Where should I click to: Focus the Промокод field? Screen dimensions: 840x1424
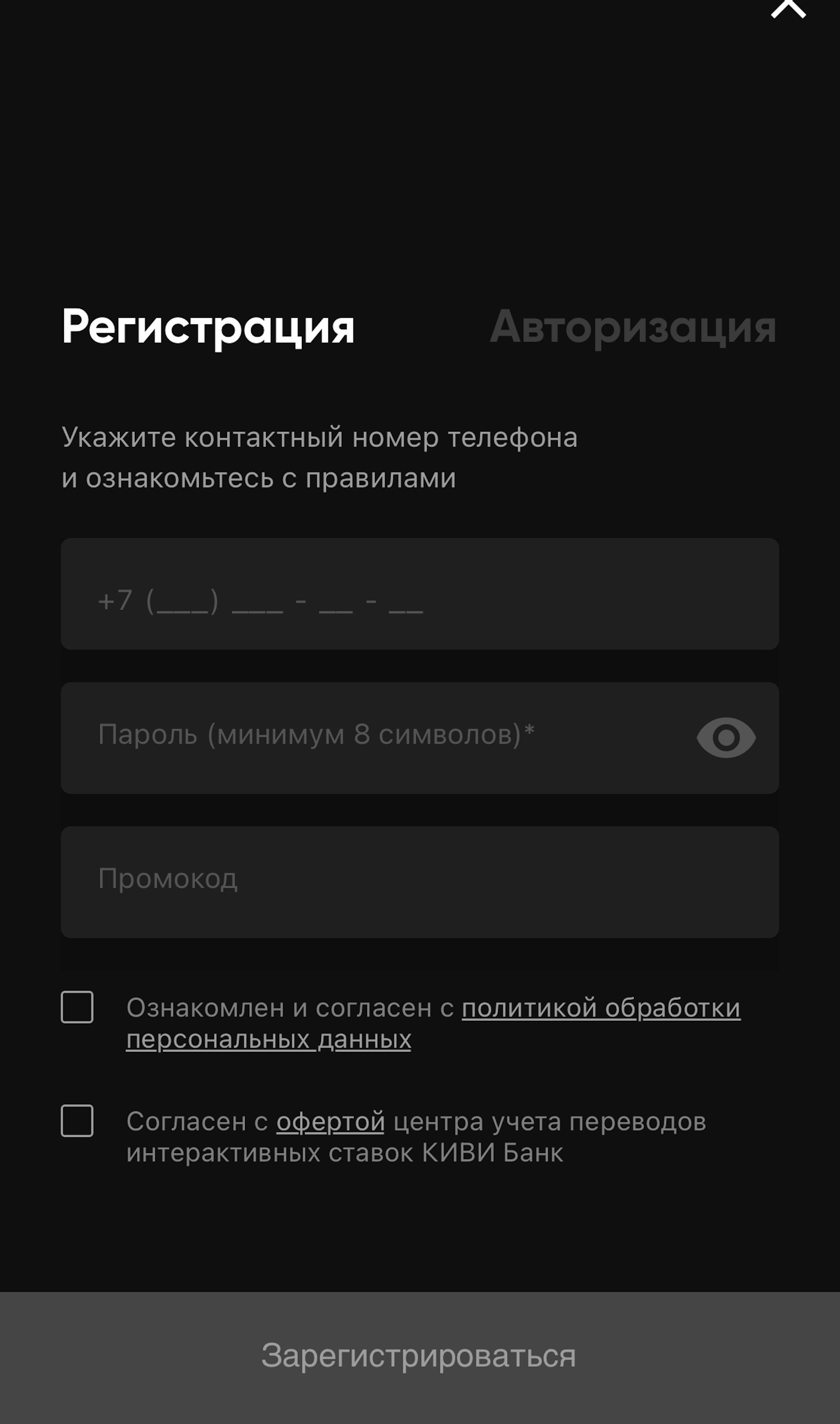420,882
